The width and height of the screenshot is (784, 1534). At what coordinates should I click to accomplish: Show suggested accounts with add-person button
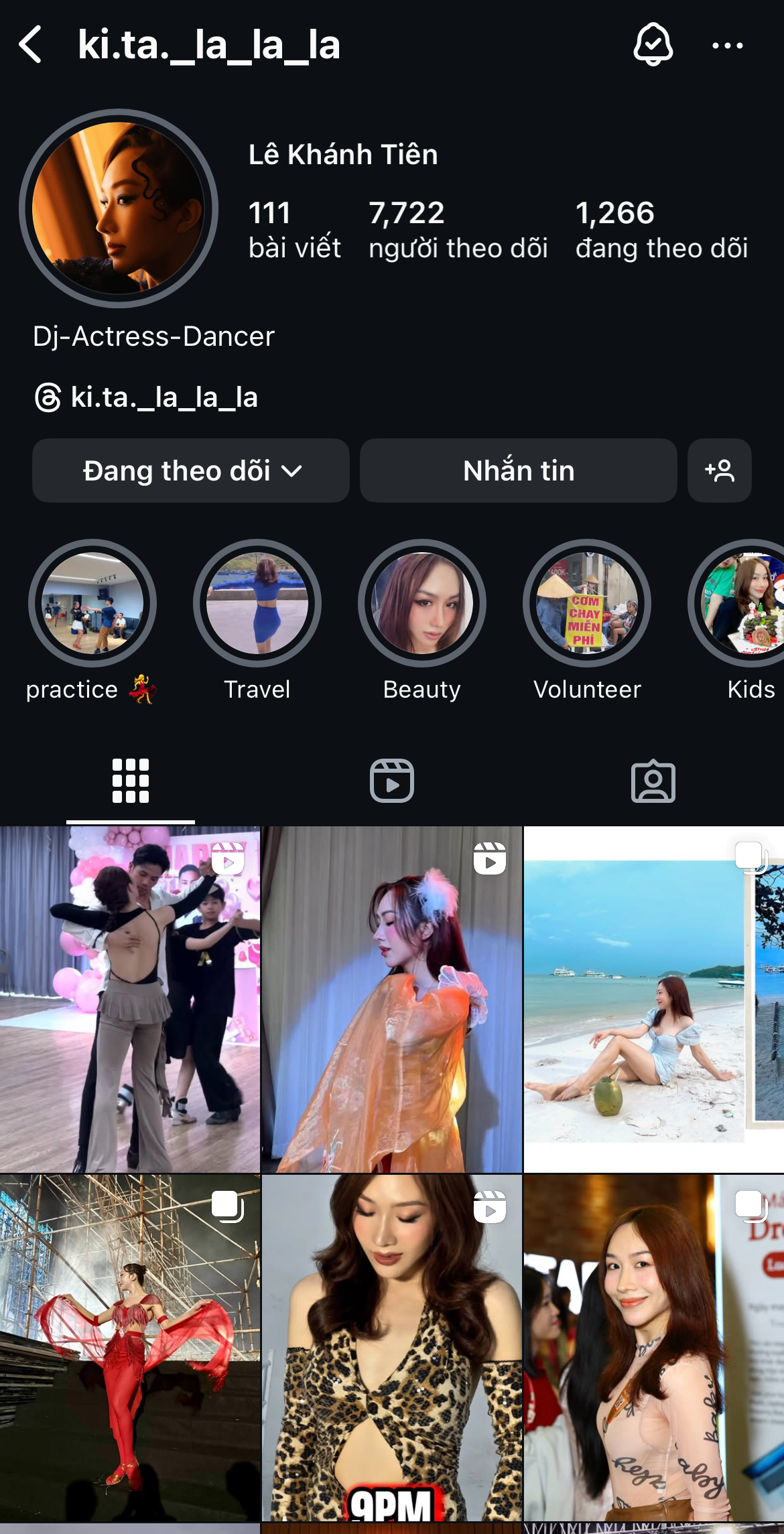click(x=719, y=470)
